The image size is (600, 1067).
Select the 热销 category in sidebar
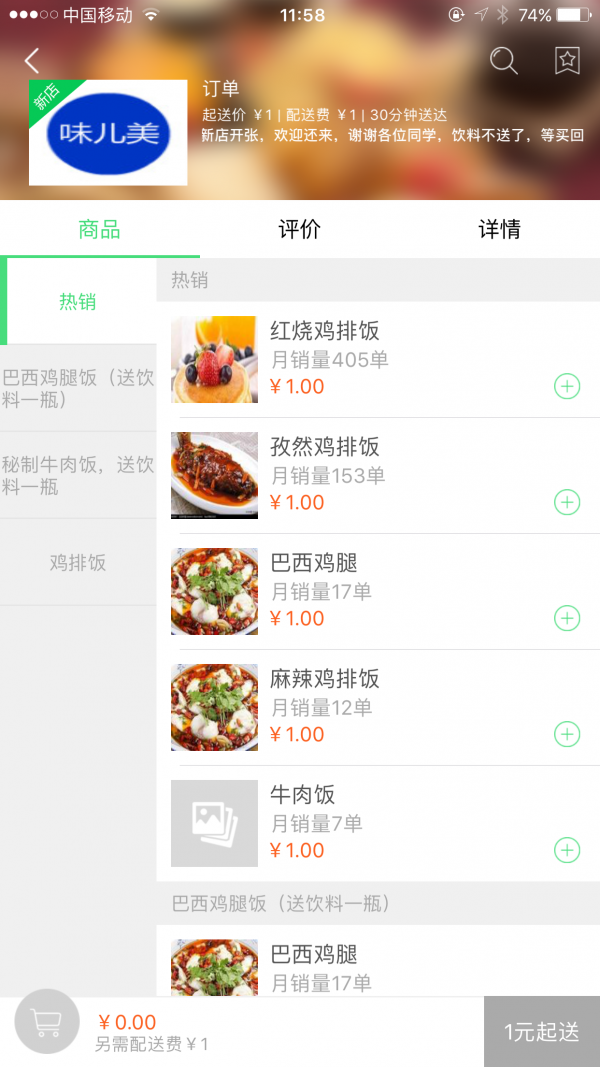(78, 301)
